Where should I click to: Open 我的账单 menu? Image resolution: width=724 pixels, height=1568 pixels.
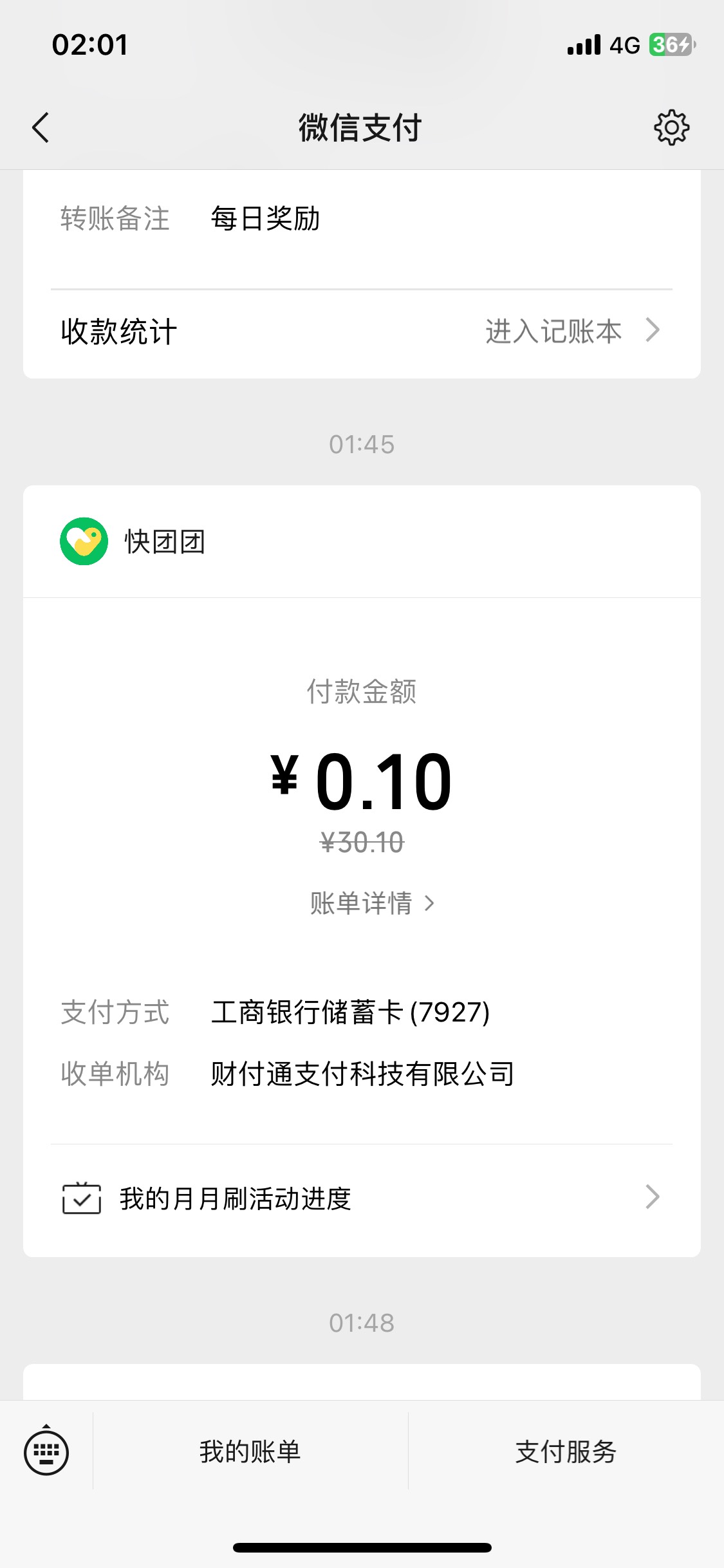coord(250,1451)
